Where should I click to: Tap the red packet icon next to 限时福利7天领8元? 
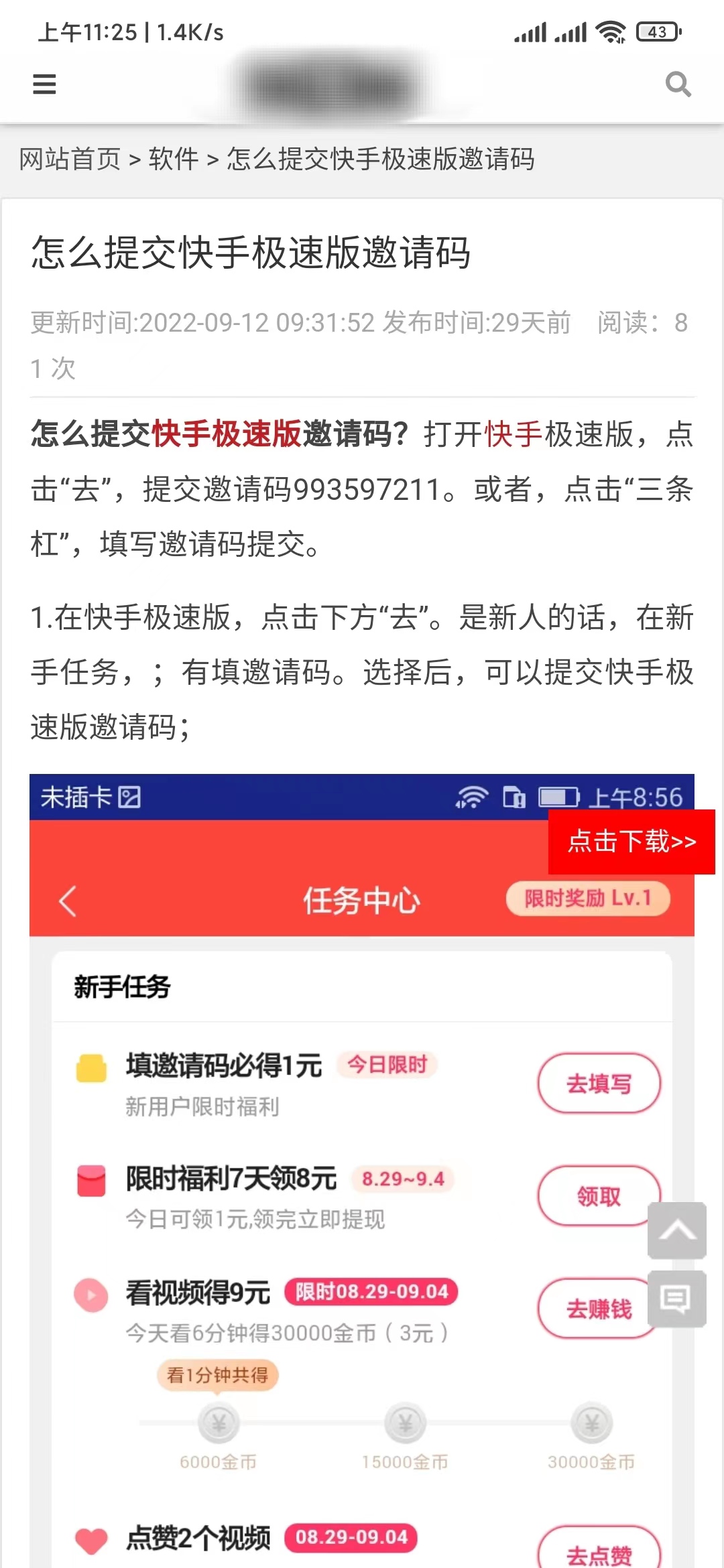pos(92,1179)
